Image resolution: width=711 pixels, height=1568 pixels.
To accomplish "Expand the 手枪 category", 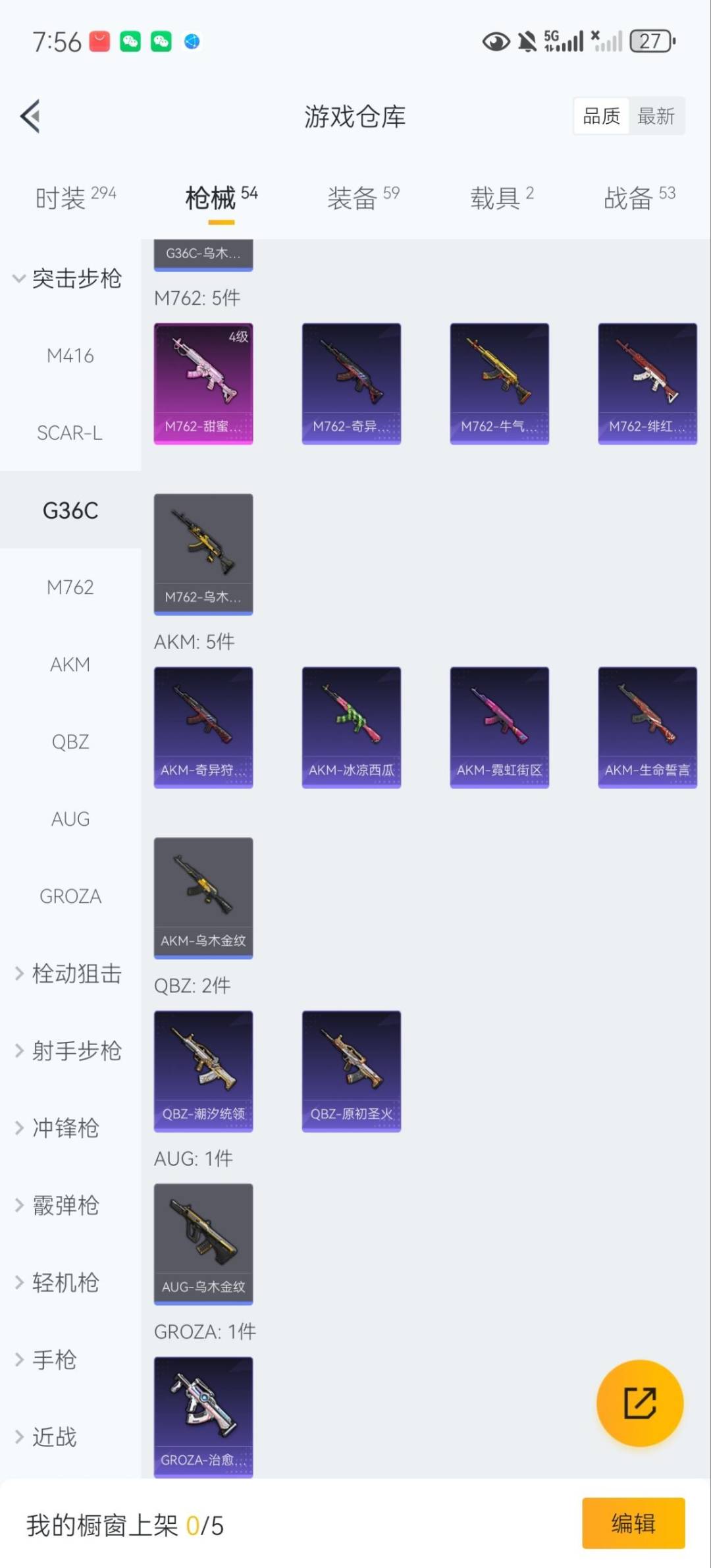I will (53, 1361).
